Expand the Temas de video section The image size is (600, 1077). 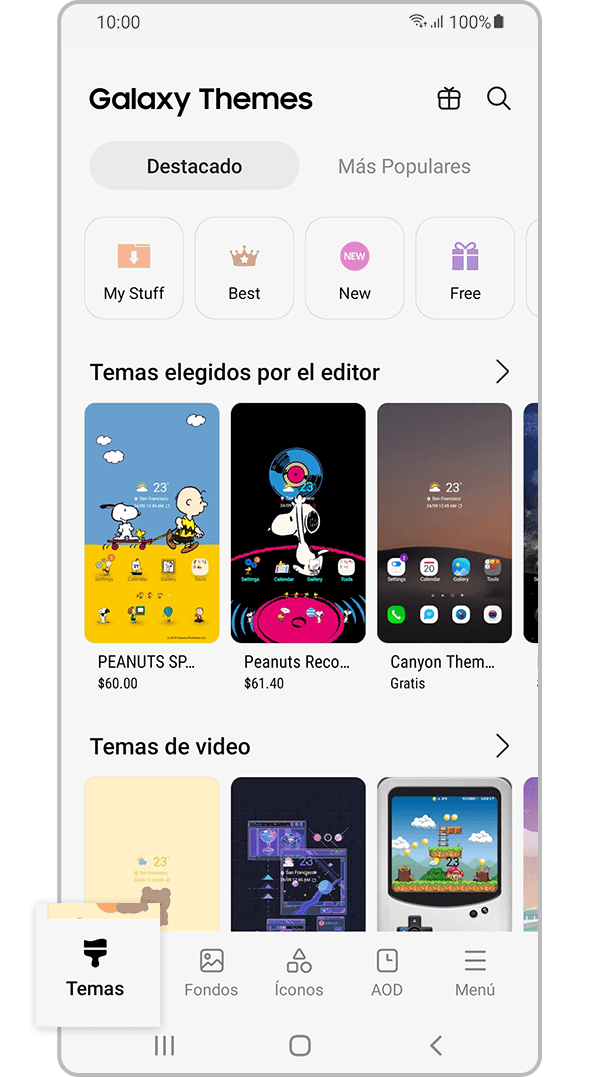(502, 746)
